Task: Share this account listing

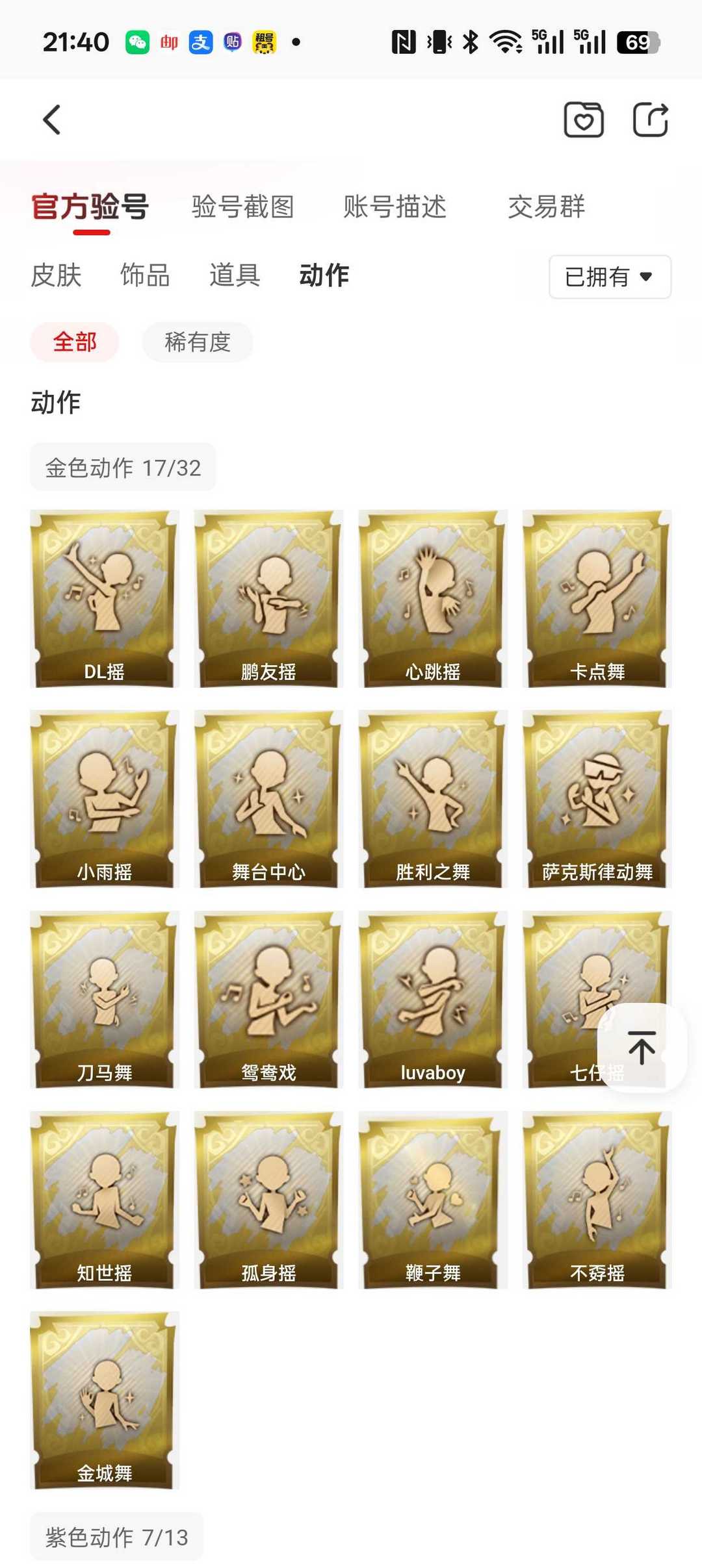Action: tap(651, 120)
